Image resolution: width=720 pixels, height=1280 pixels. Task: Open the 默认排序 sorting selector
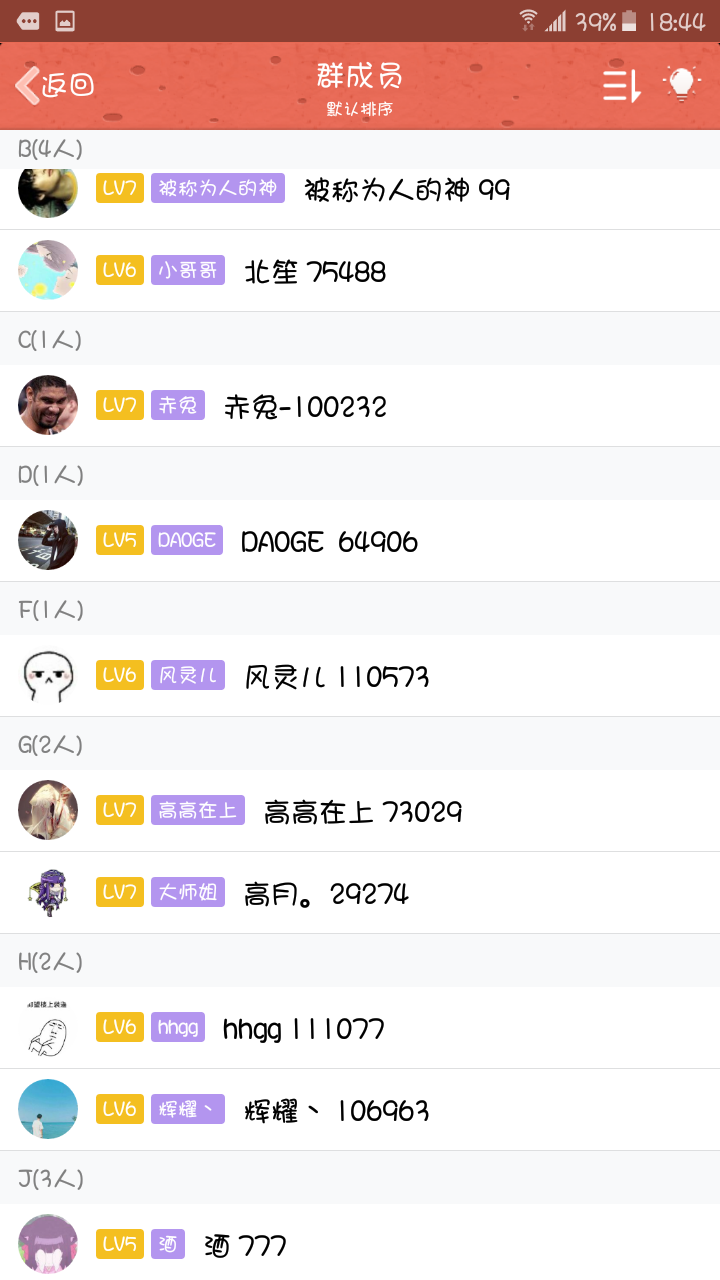click(360, 108)
